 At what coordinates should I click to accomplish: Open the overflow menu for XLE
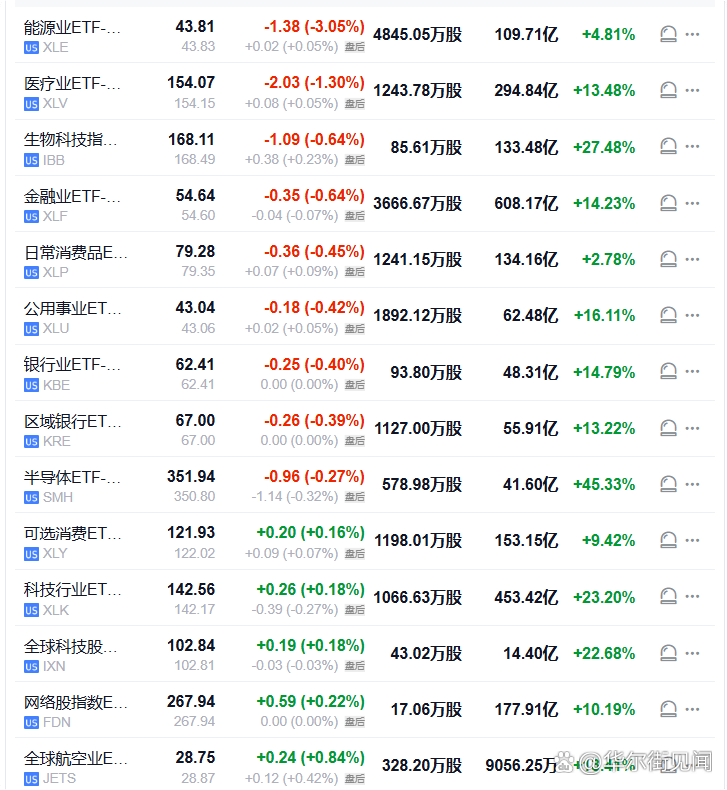point(693,35)
